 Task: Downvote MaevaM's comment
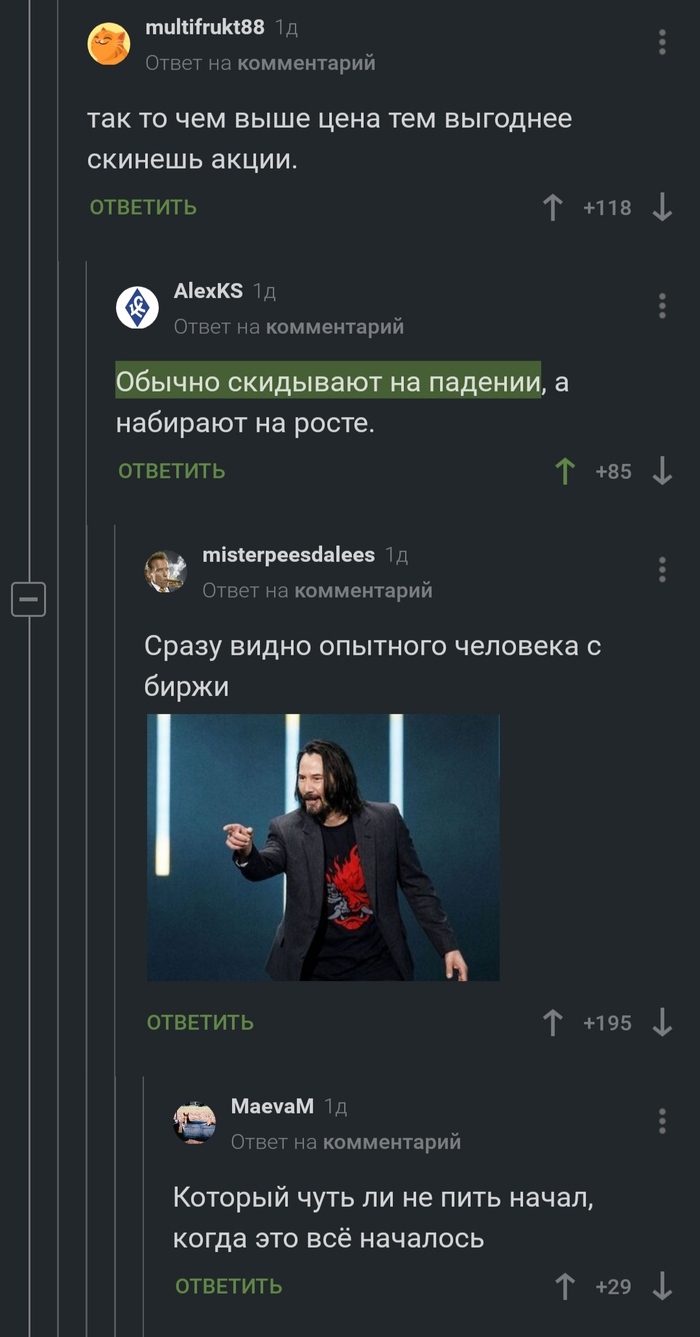point(661,1286)
